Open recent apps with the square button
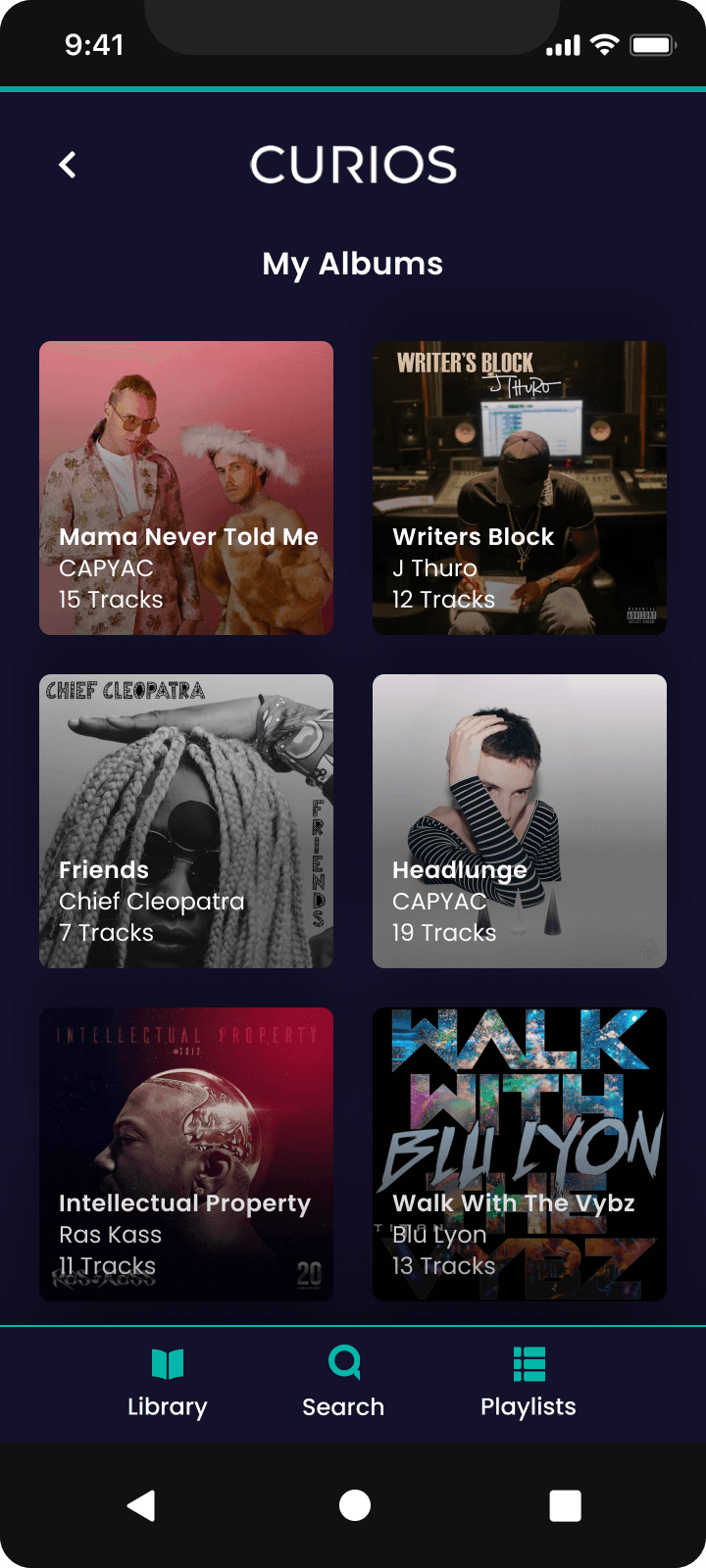706x1568 pixels. coord(565,1505)
